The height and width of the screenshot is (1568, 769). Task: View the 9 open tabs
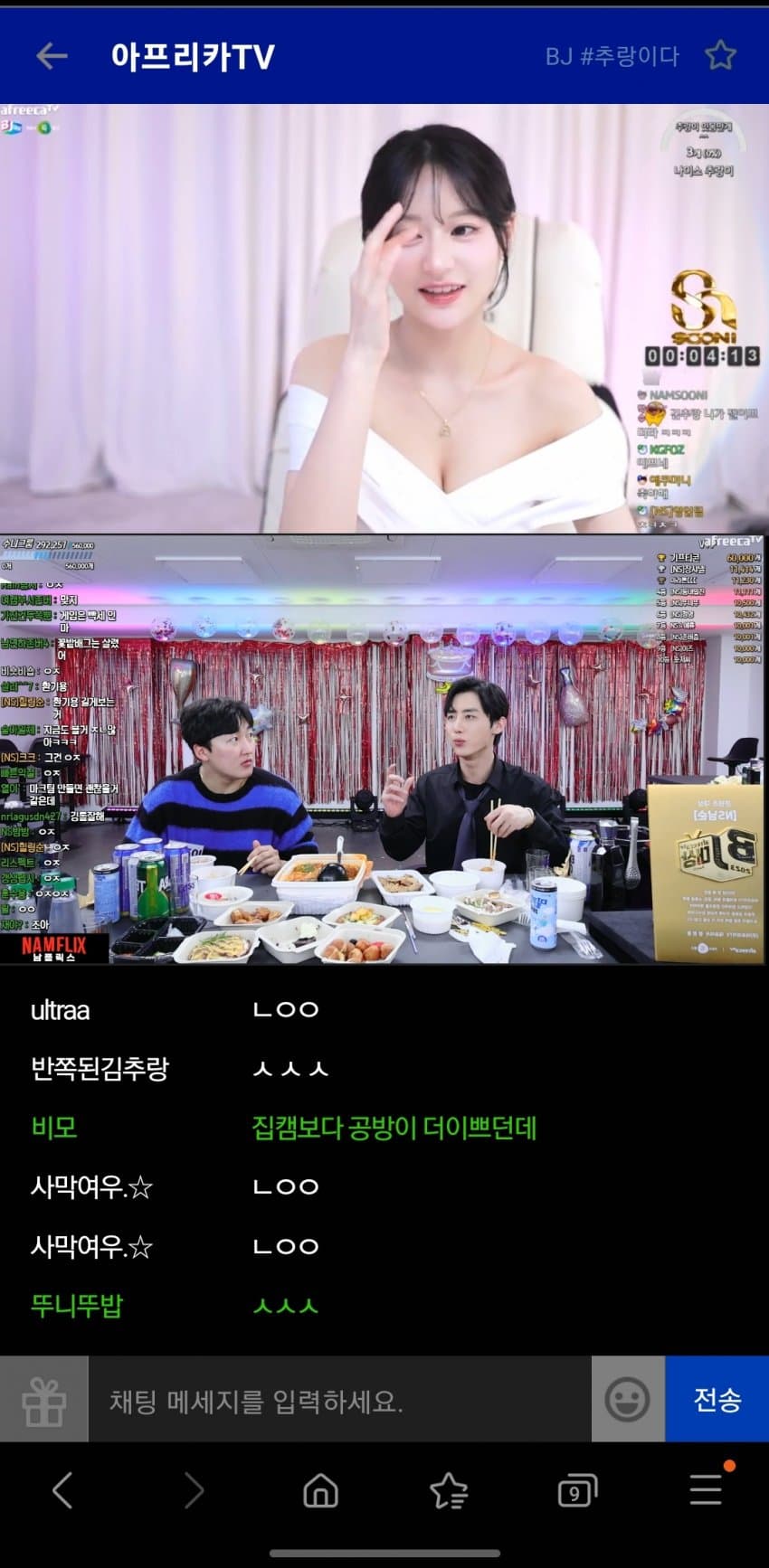pyautogui.click(x=576, y=1490)
